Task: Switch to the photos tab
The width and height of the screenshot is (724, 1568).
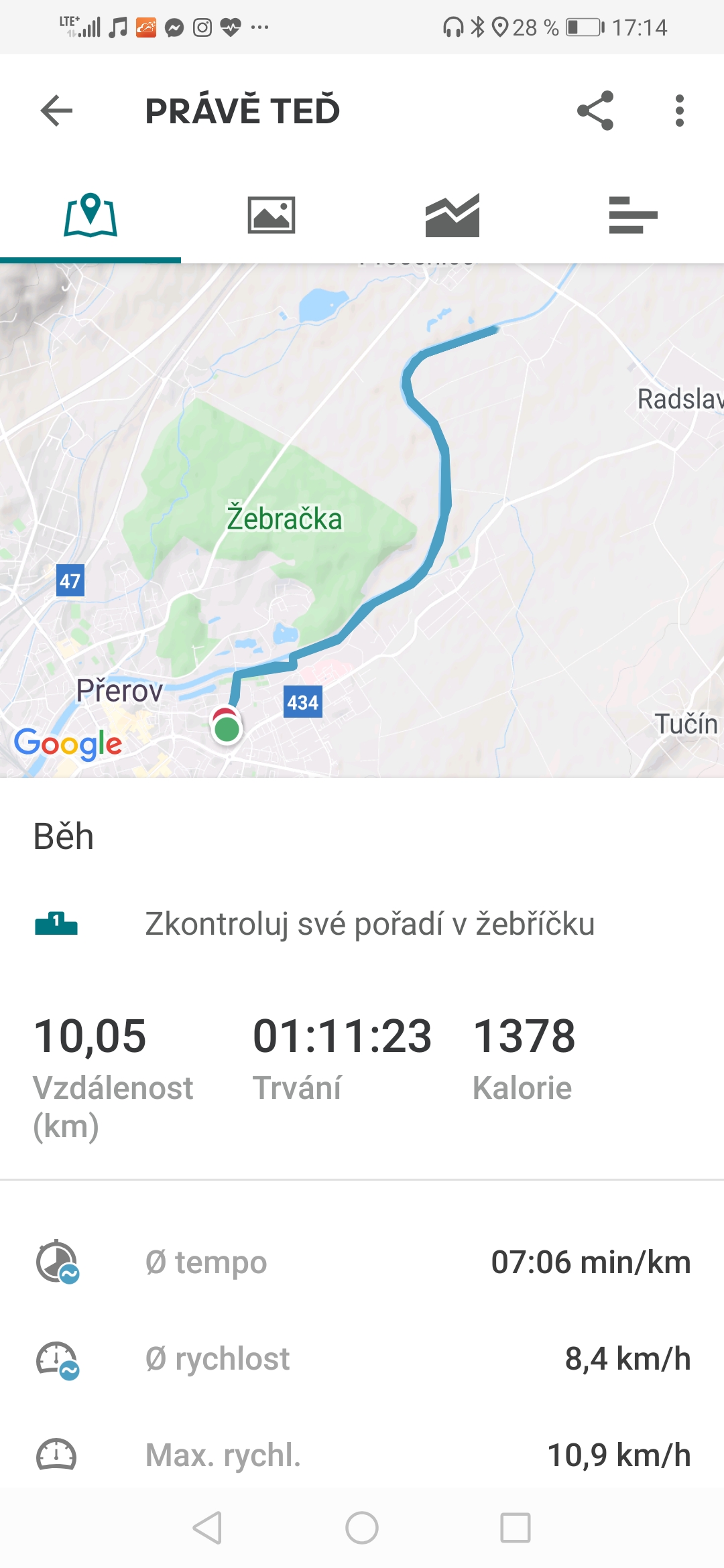Action: [271, 215]
